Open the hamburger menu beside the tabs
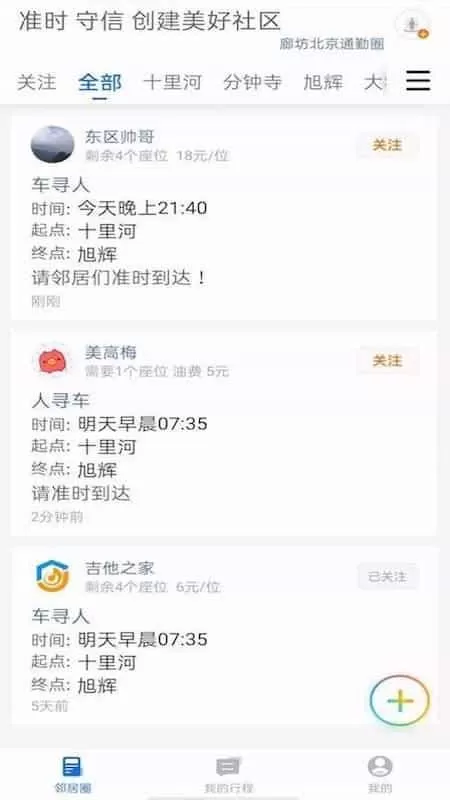Viewport: 450px width, 800px height. pos(418,81)
